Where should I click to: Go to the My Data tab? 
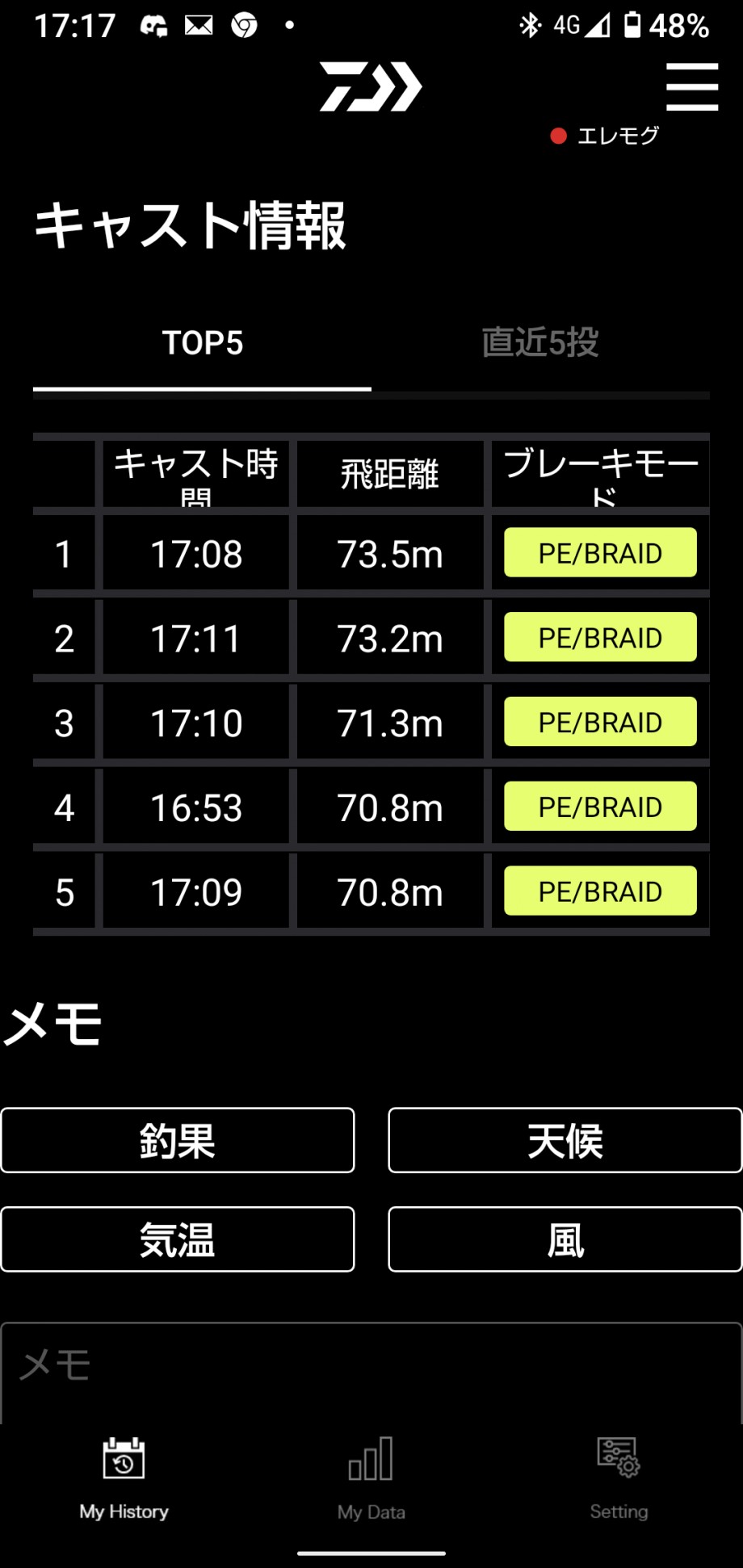[371, 1479]
